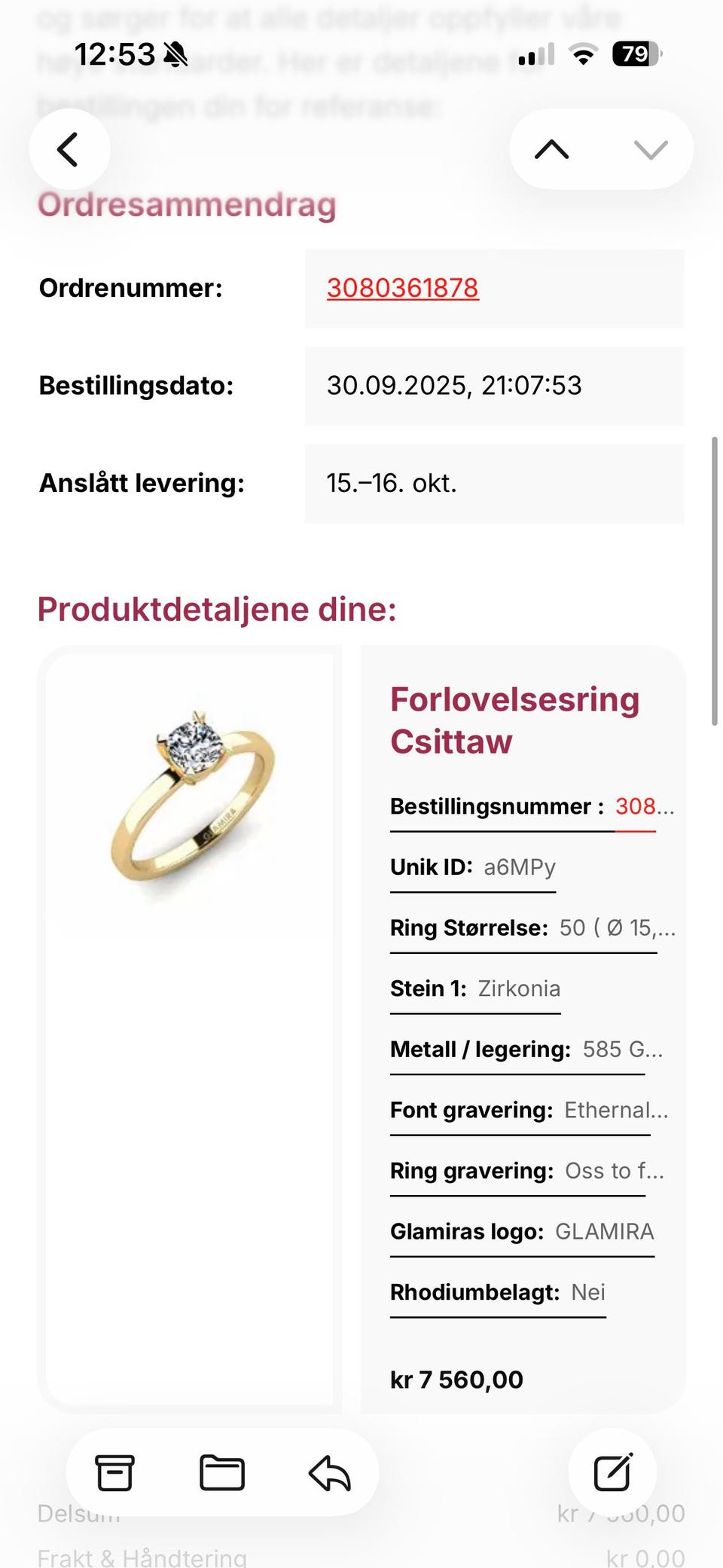Expand the truncated Bestillingsnummer value
Image resolution: width=723 pixels, height=1568 pixels.
pos(645,806)
